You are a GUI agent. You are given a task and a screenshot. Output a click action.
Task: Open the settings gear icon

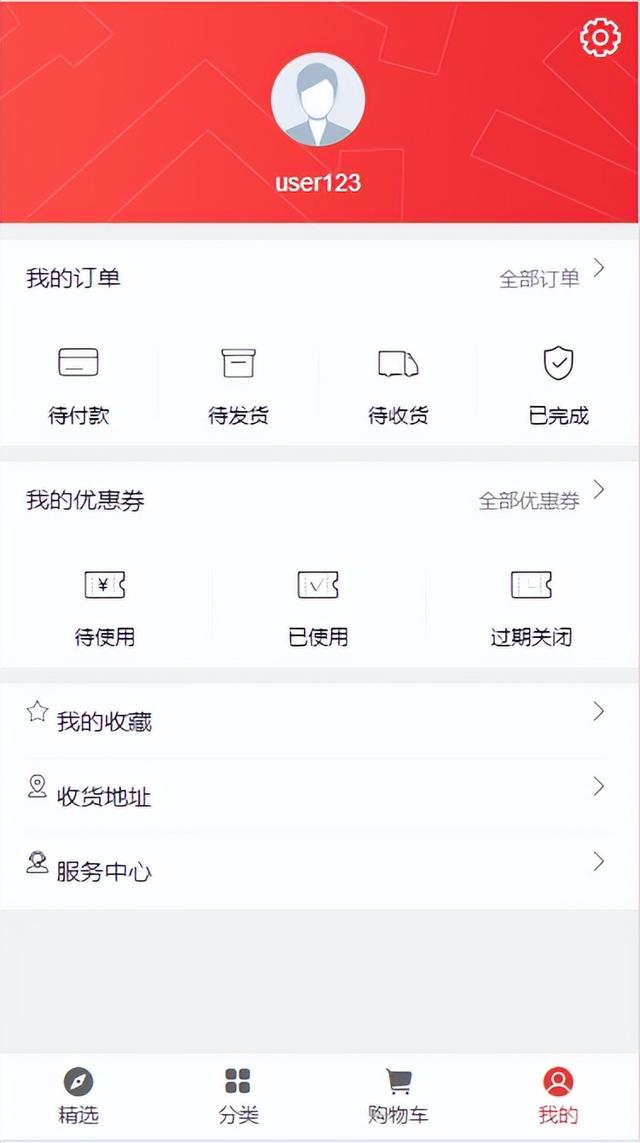[x=600, y=37]
